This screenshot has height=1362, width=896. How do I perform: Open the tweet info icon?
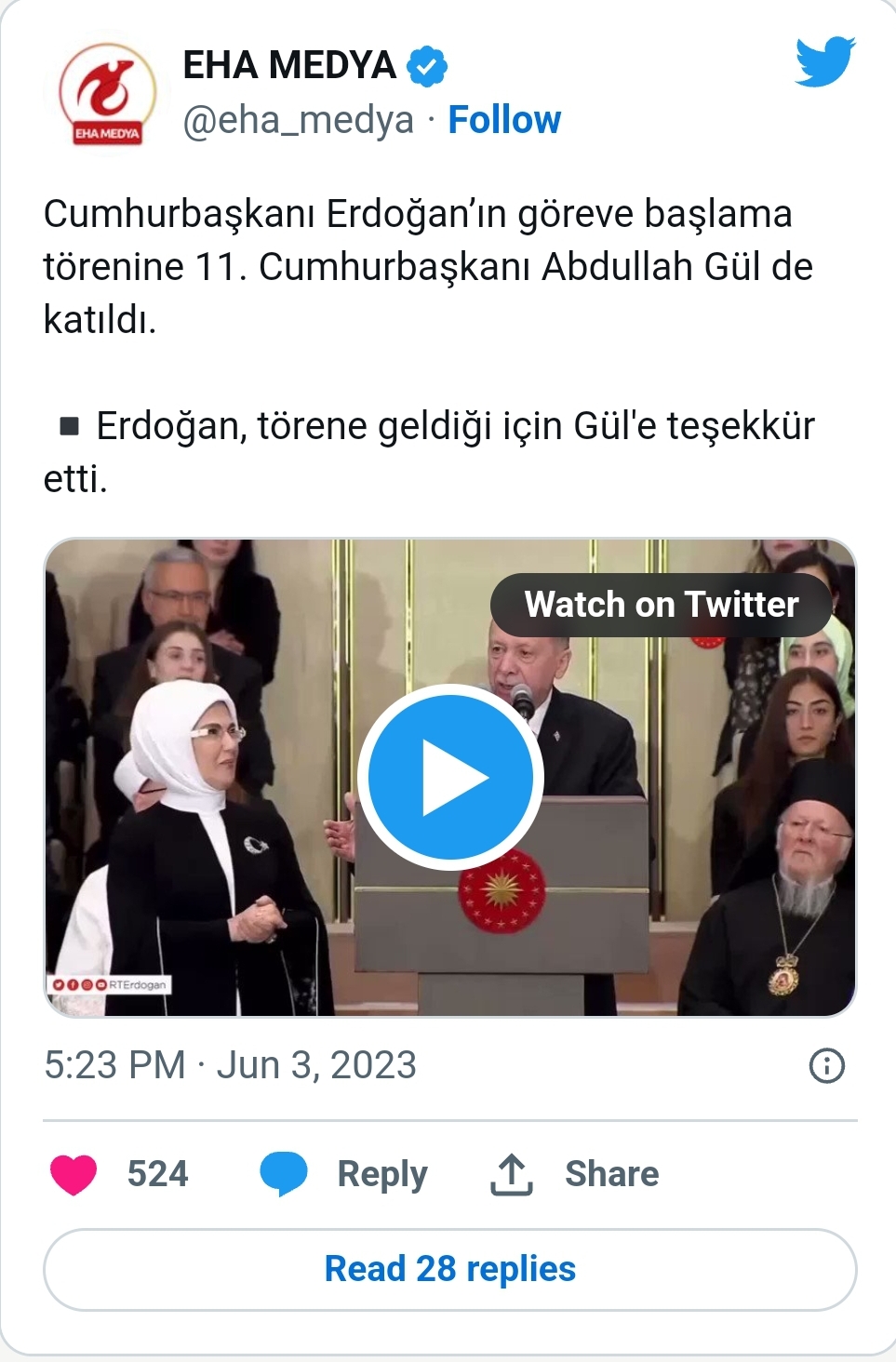(x=826, y=1065)
